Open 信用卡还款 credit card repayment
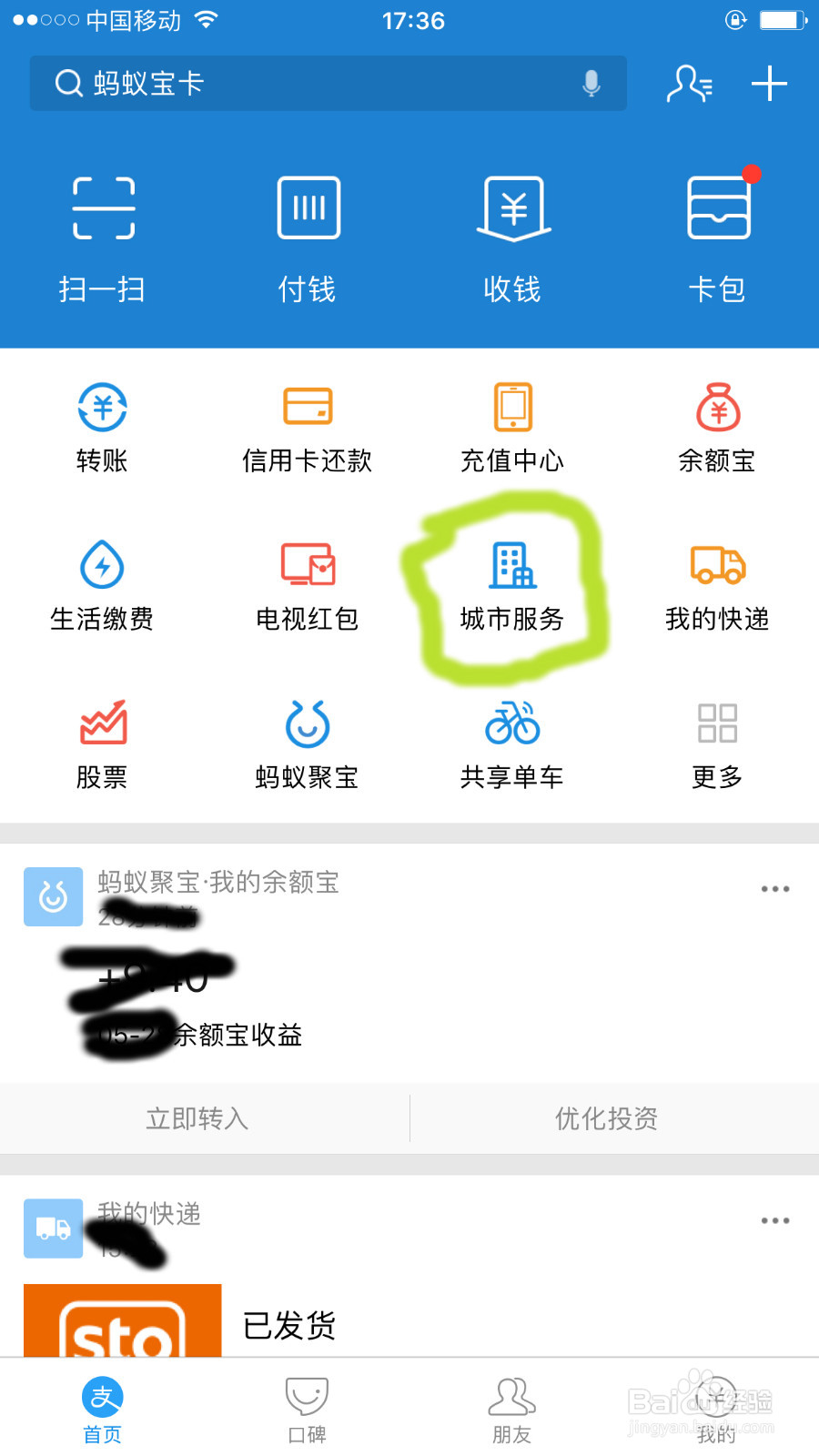Screen dimensions: 819x1456 click(x=308, y=428)
